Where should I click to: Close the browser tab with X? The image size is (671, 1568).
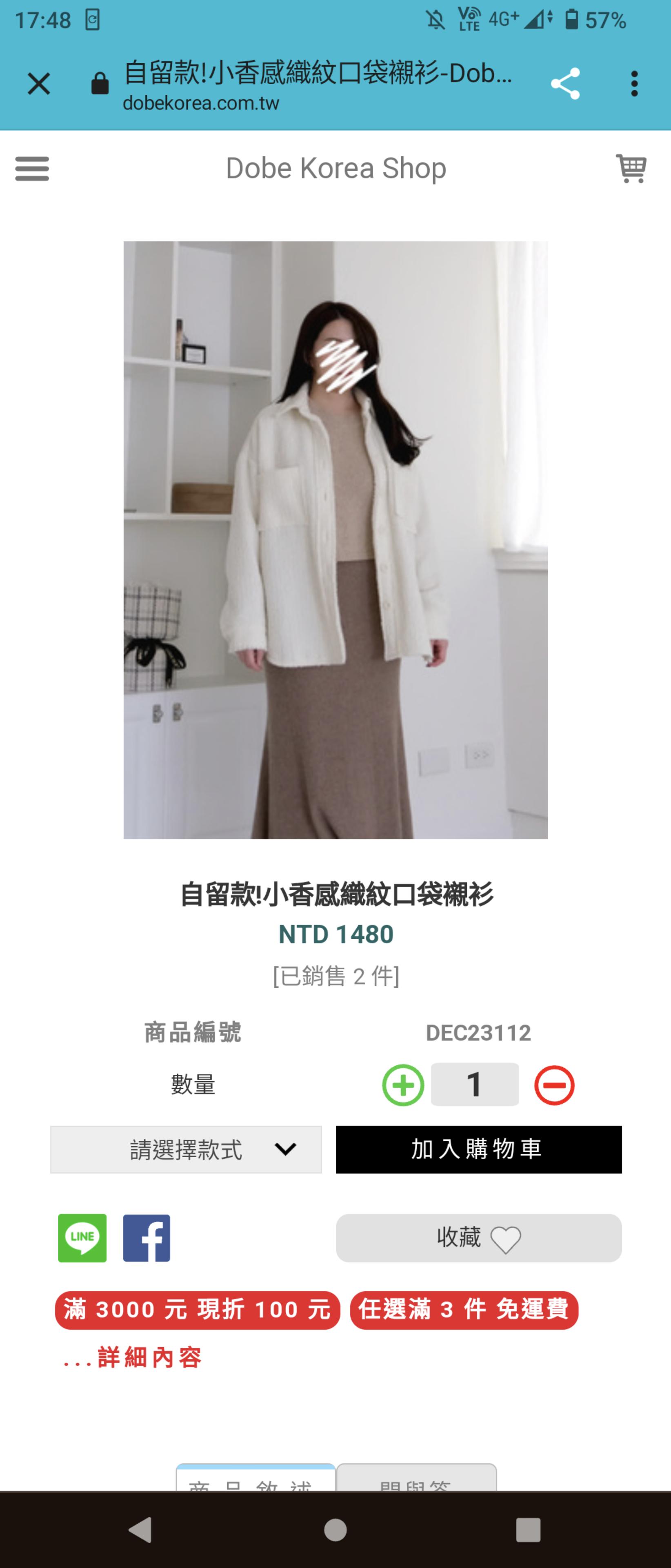point(39,83)
